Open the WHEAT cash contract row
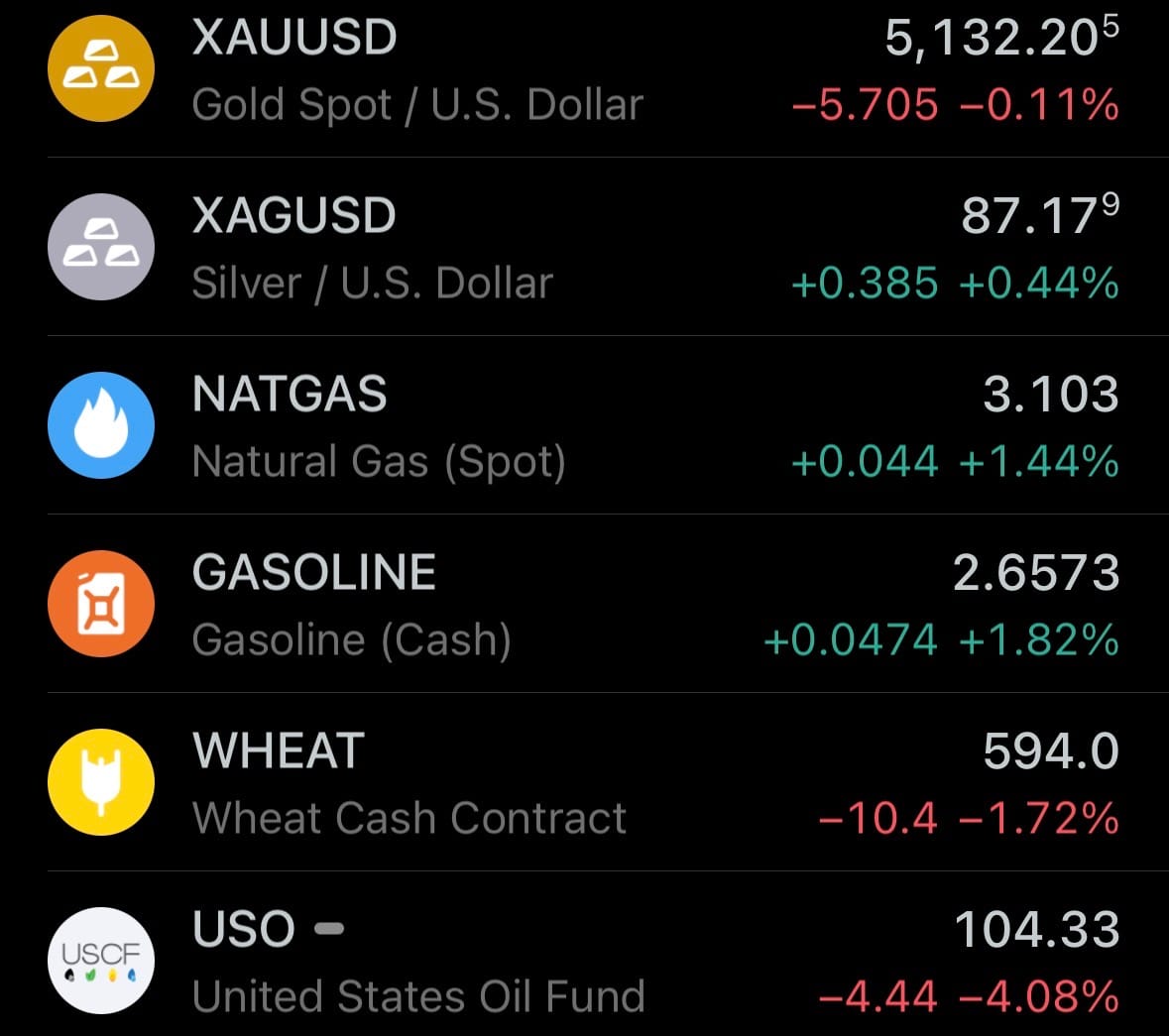The width and height of the screenshot is (1169, 1036). (584, 783)
